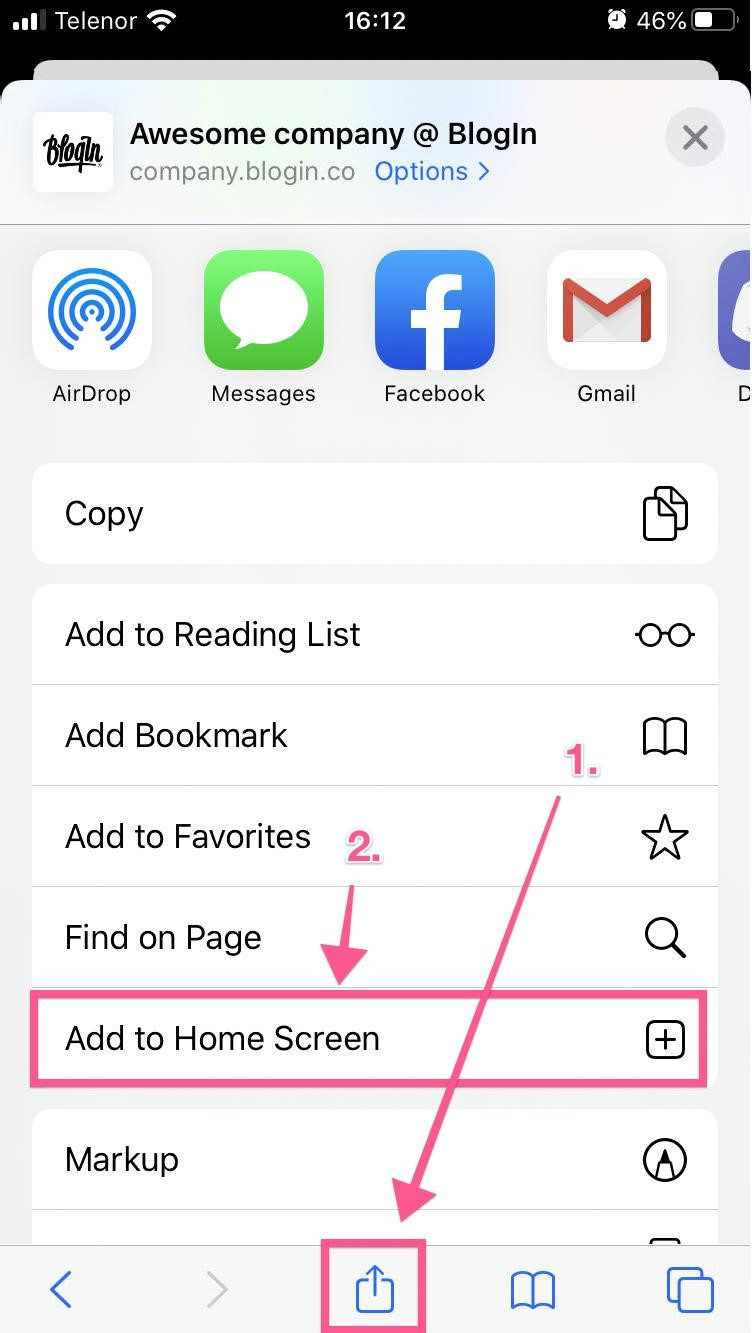Select Add Bookmark
Viewport: 752px width, 1333px height.
point(375,736)
